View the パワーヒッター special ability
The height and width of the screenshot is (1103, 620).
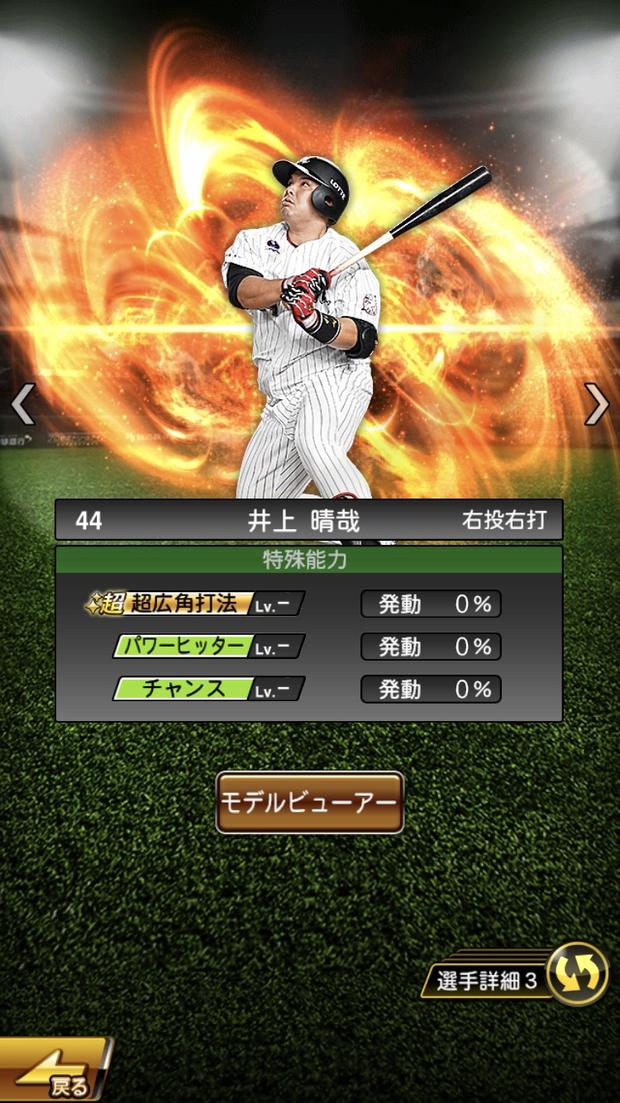click(x=208, y=646)
